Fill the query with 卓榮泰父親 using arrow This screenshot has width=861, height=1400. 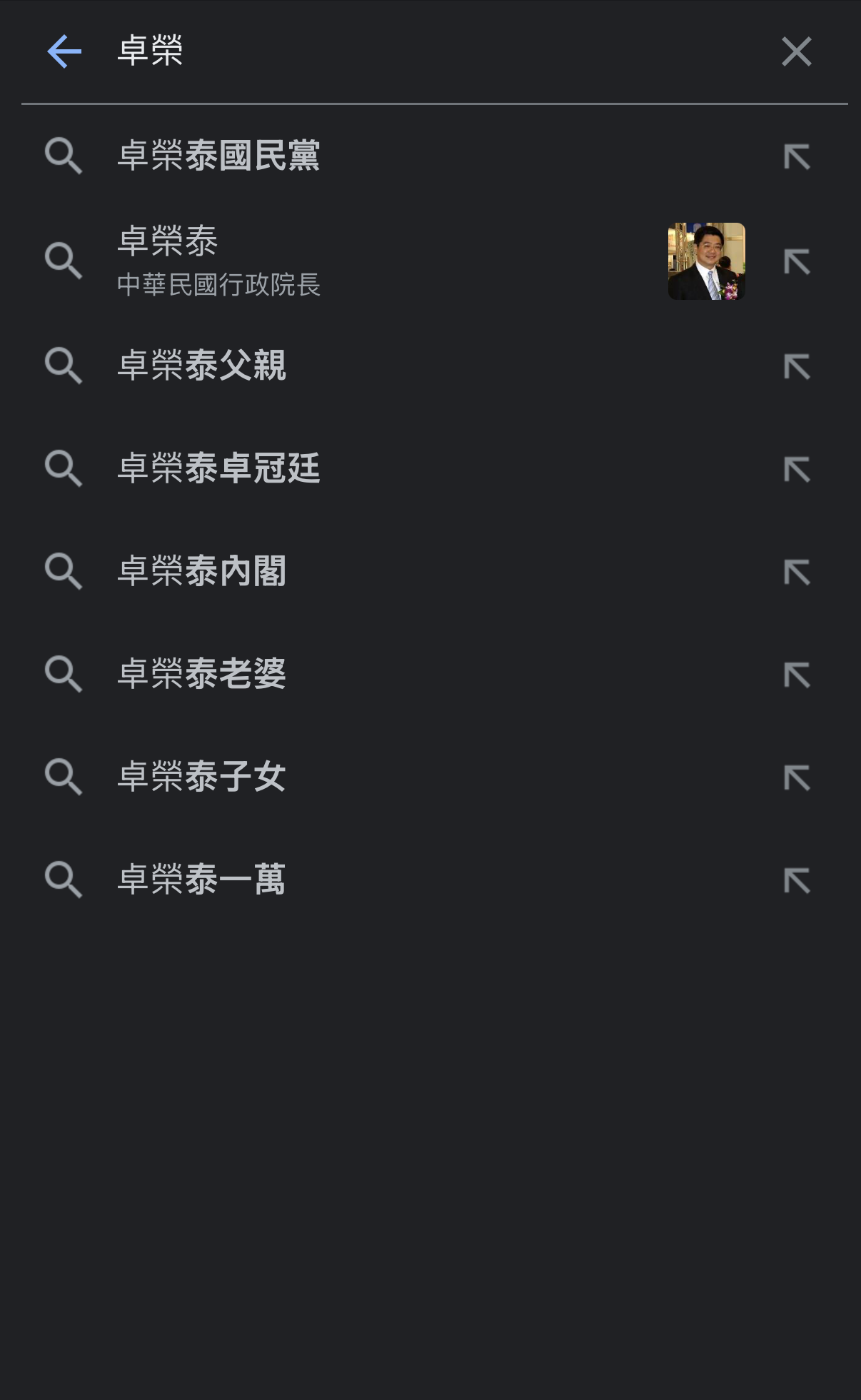pyautogui.click(x=797, y=367)
